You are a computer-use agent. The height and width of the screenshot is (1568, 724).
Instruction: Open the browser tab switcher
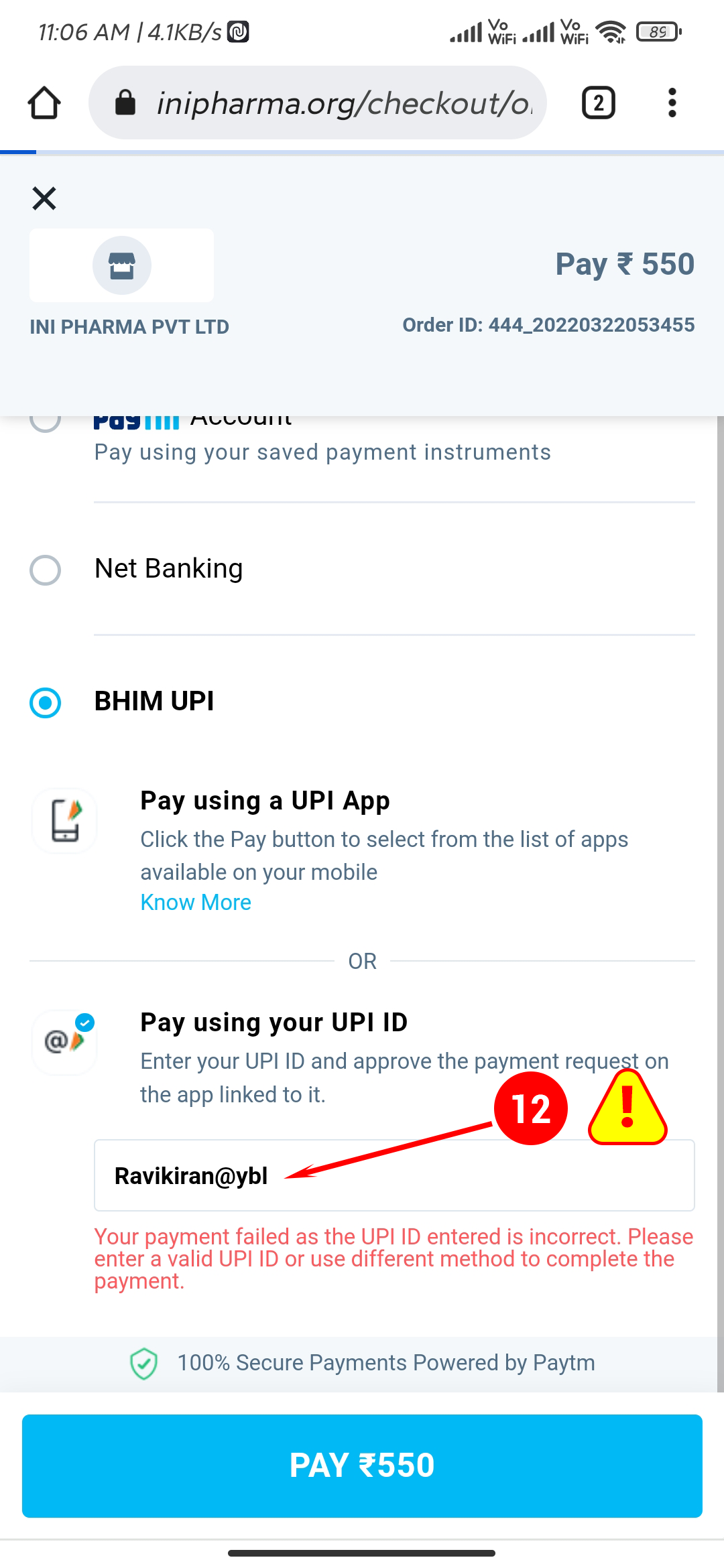coord(598,103)
